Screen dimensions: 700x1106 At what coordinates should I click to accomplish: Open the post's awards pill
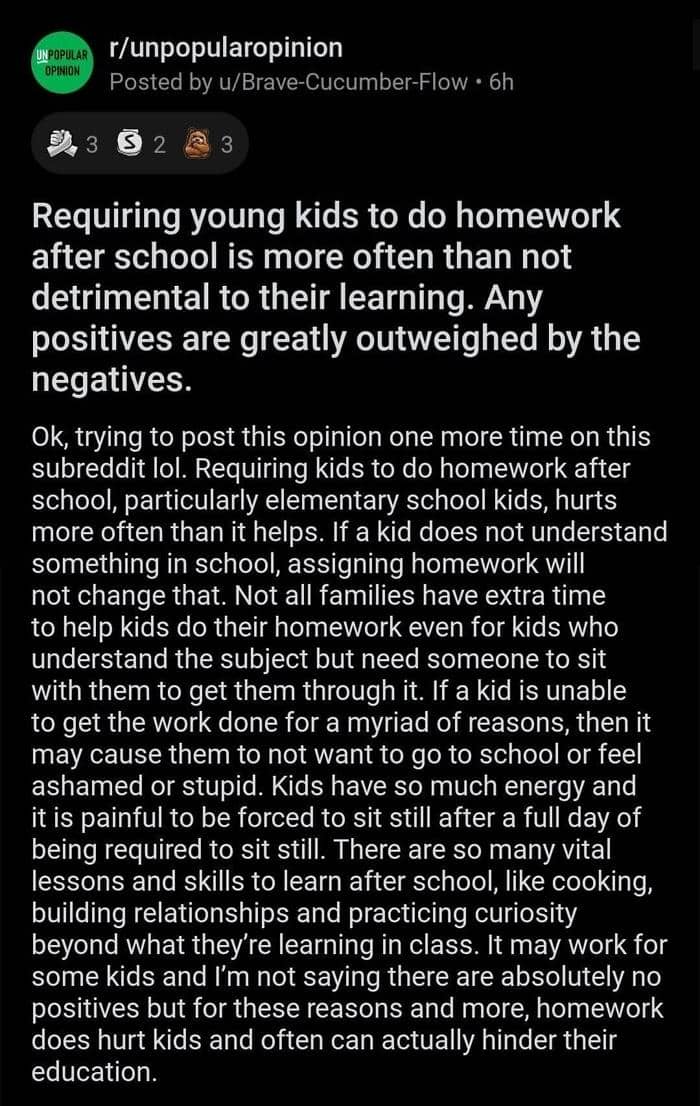(x=140, y=144)
